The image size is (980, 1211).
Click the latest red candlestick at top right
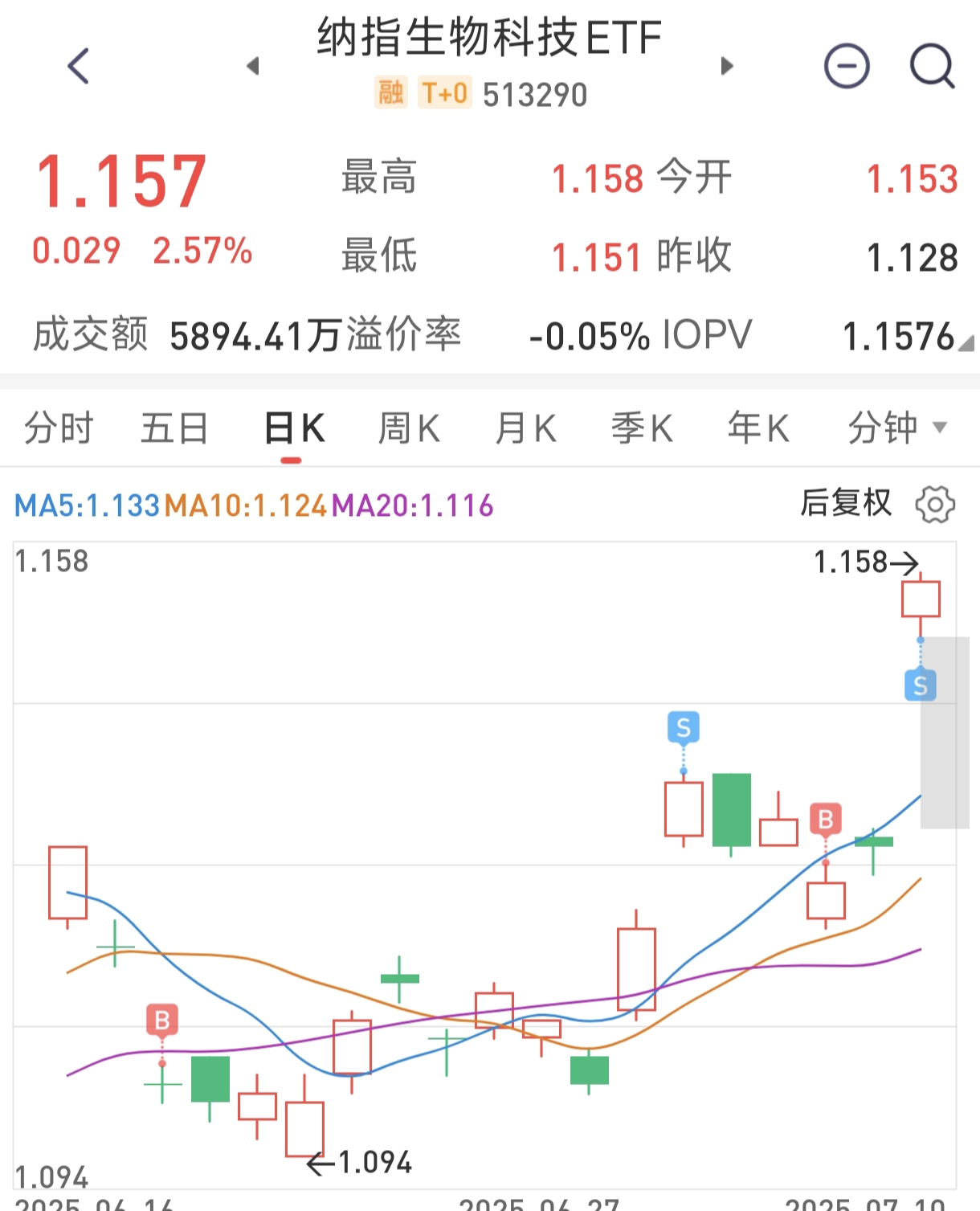pos(921,599)
